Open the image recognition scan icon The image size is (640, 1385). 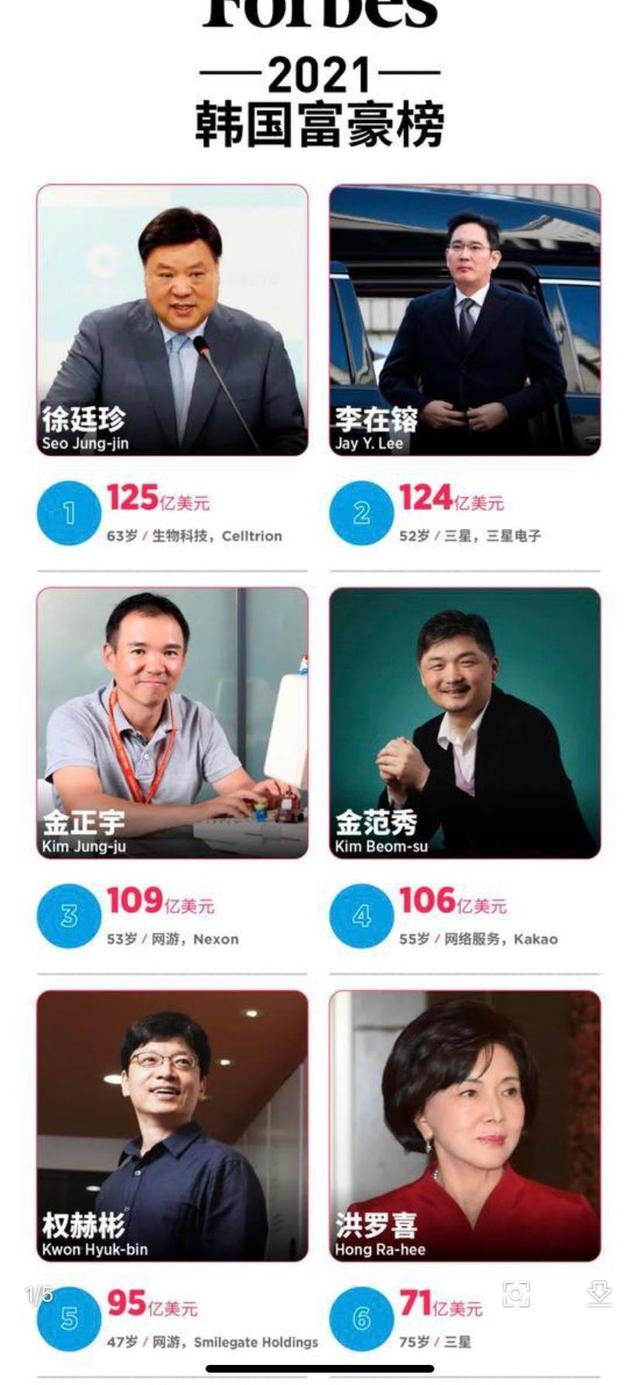point(516,1294)
